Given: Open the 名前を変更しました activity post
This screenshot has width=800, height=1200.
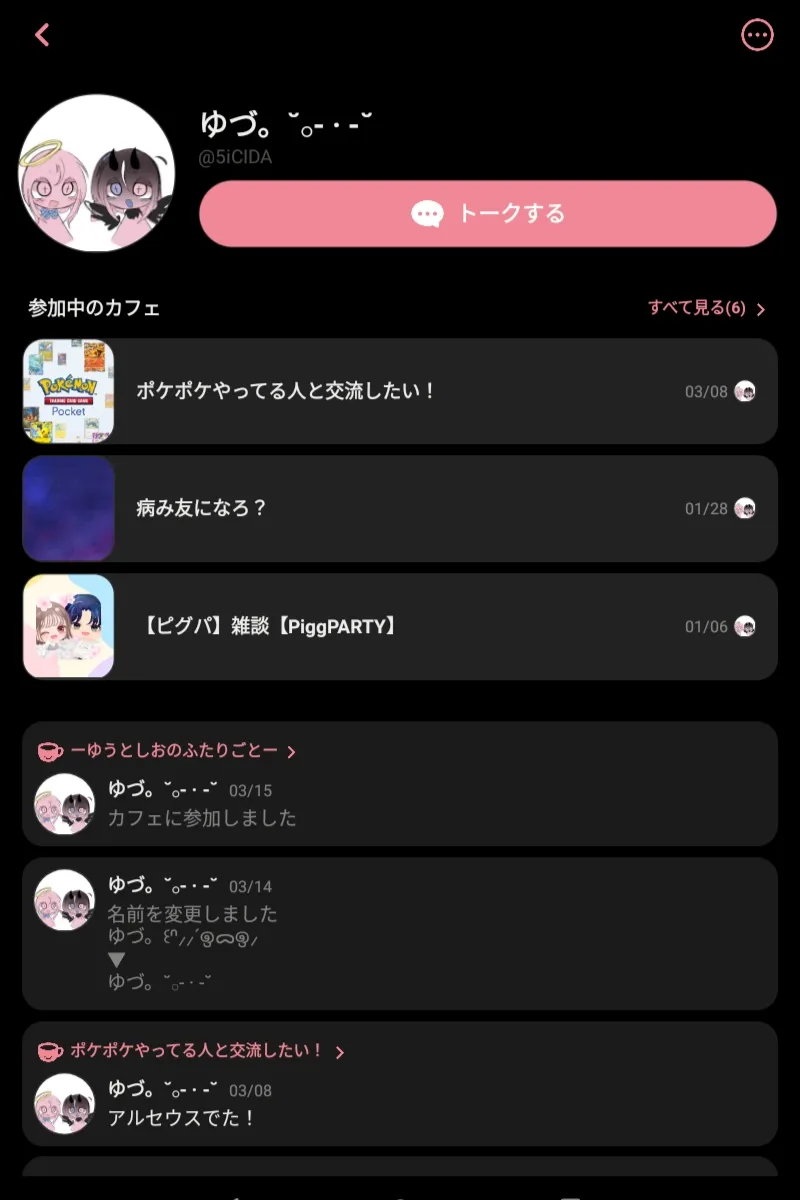Looking at the screenshot, I should (400, 934).
